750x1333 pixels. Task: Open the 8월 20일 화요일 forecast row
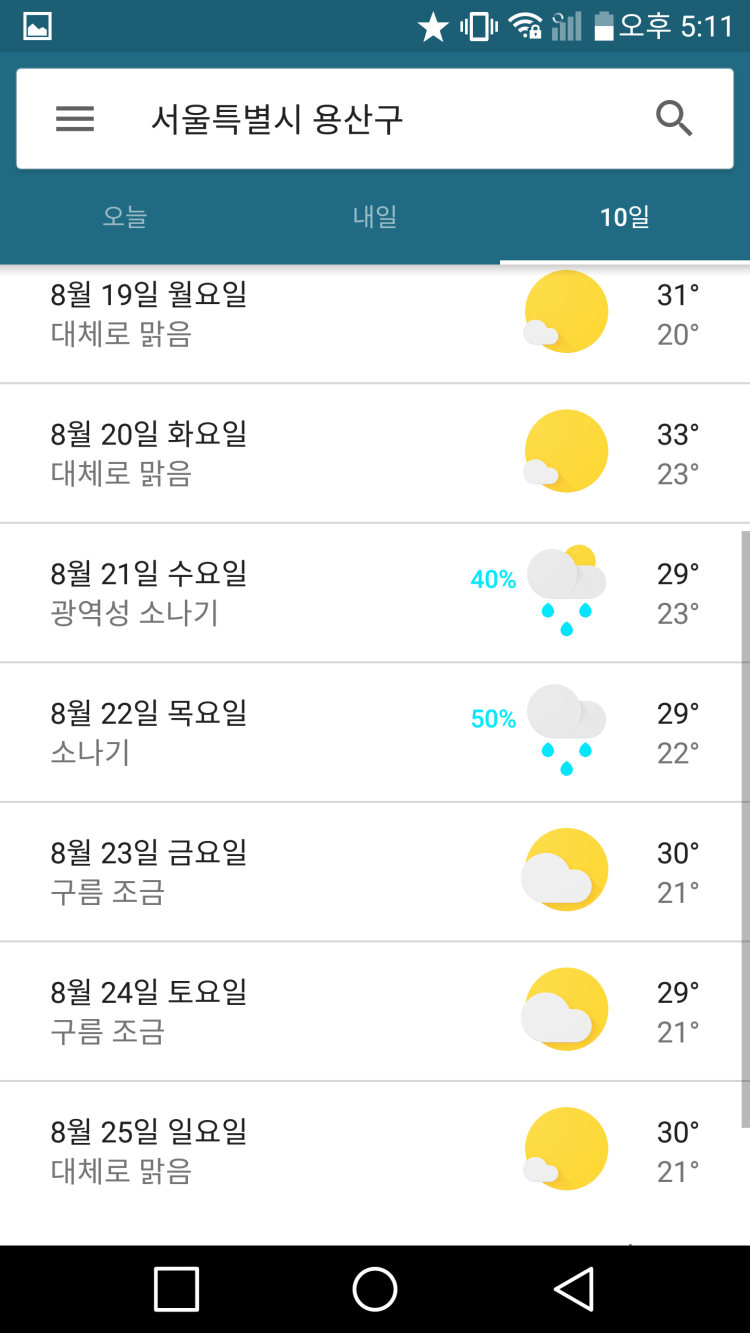pos(375,453)
